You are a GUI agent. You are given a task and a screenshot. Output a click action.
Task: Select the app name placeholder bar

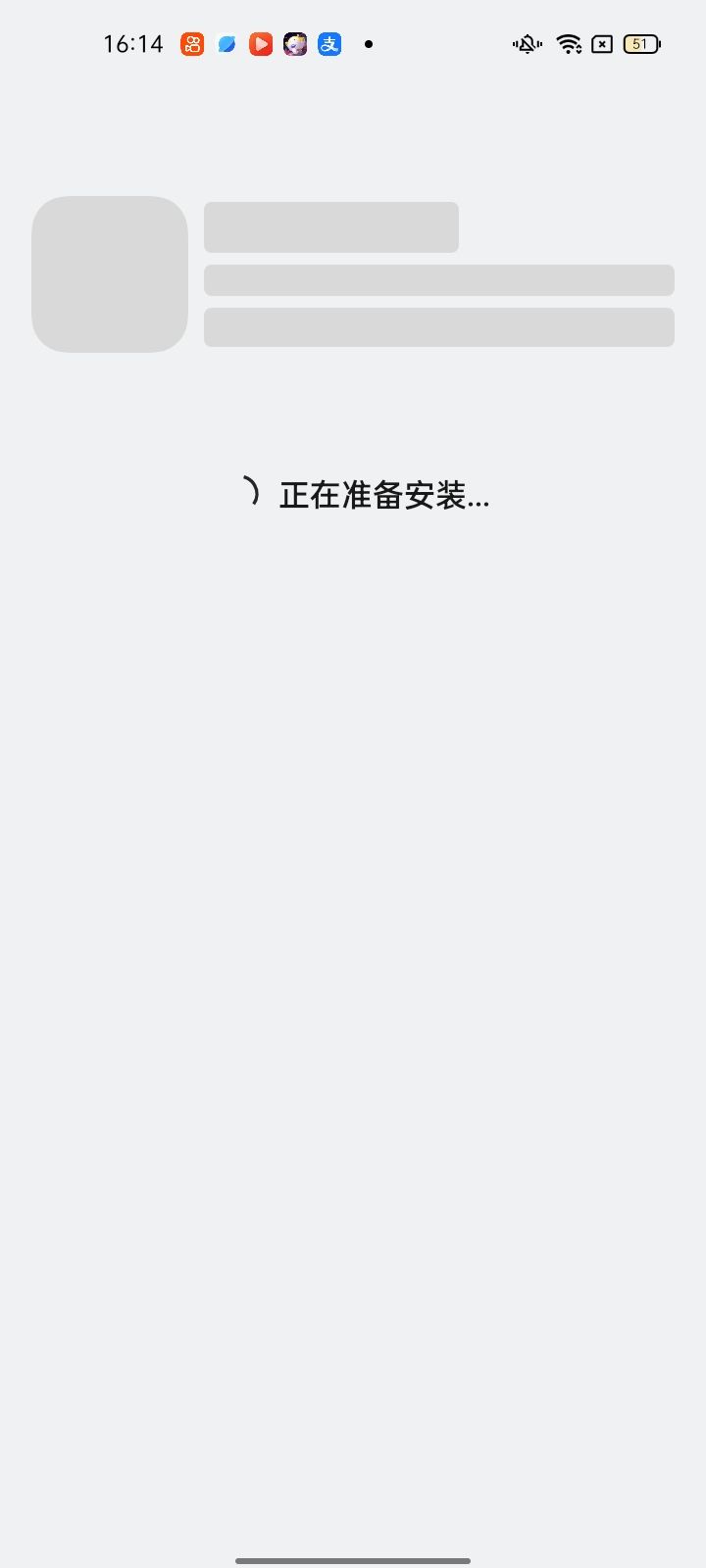point(330,226)
